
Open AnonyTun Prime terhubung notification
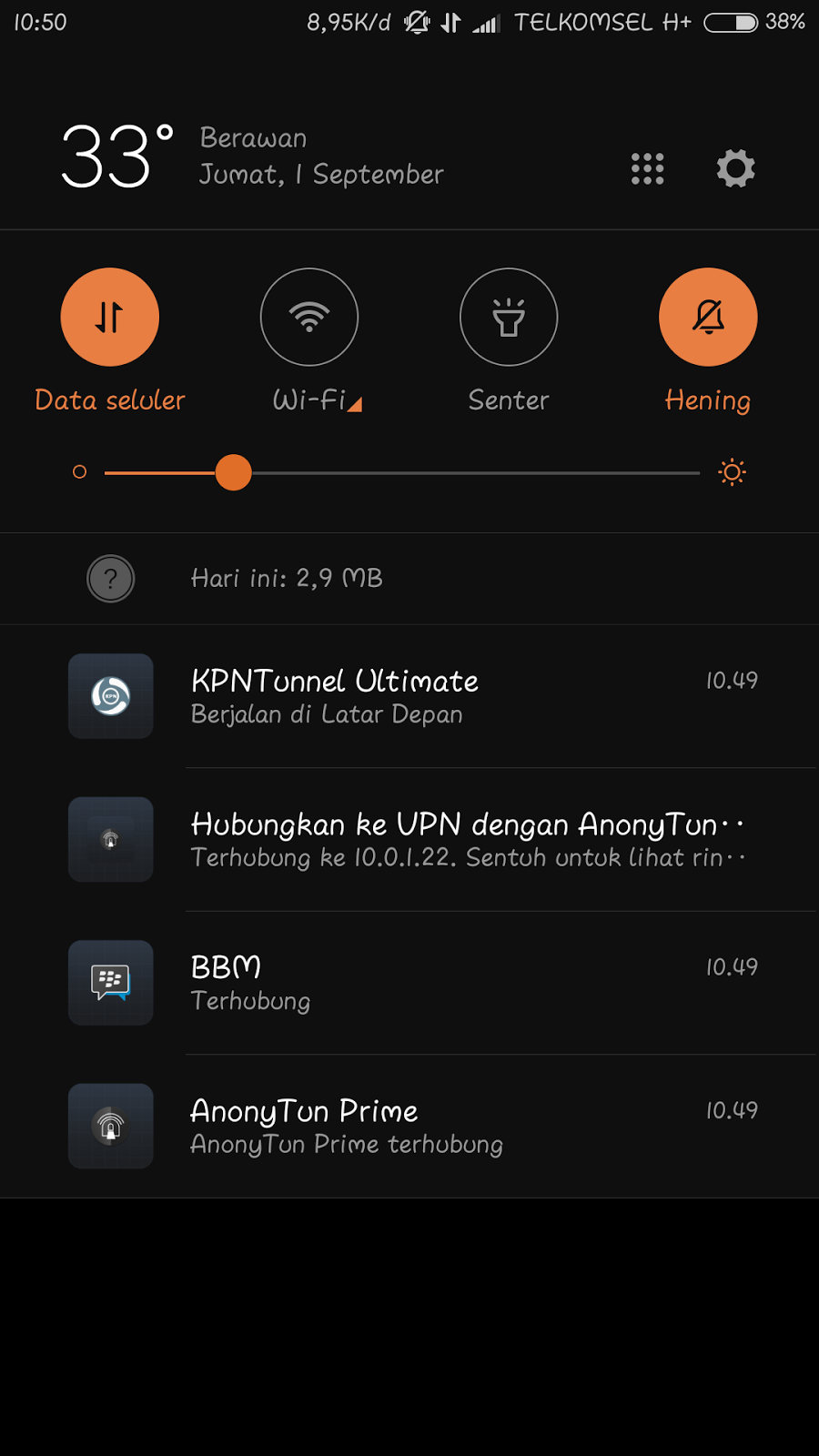pyautogui.click(x=409, y=1126)
